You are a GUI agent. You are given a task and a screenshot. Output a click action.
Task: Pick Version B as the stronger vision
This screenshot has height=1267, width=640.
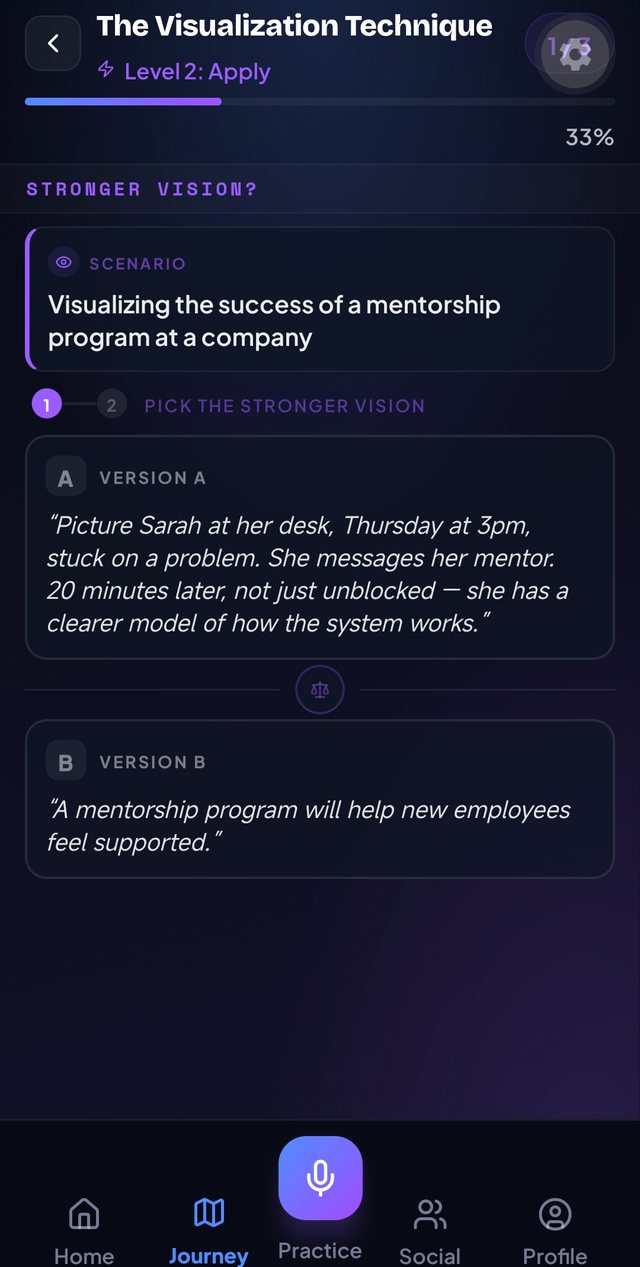(x=320, y=799)
